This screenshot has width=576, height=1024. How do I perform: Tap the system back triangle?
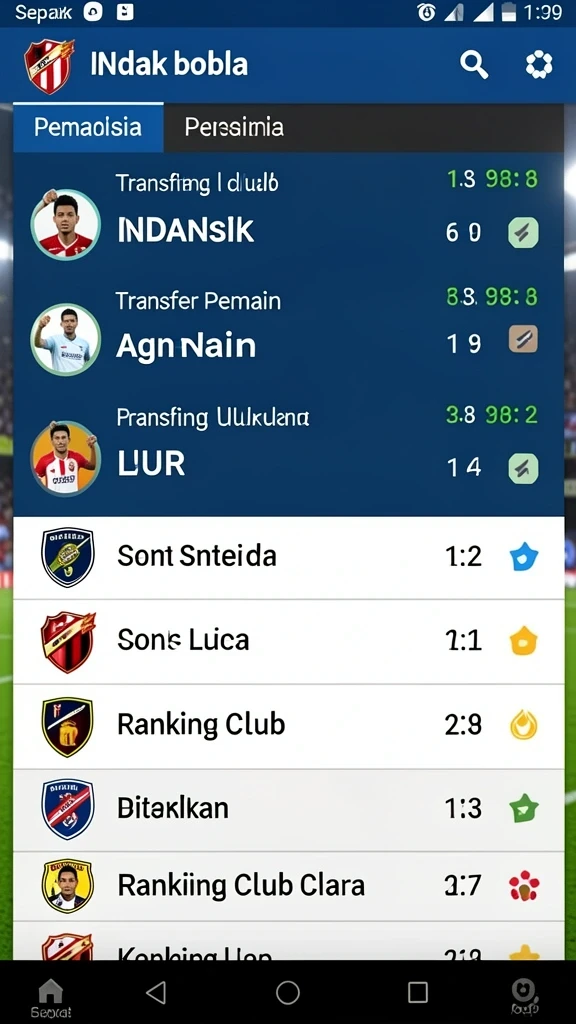coord(156,992)
